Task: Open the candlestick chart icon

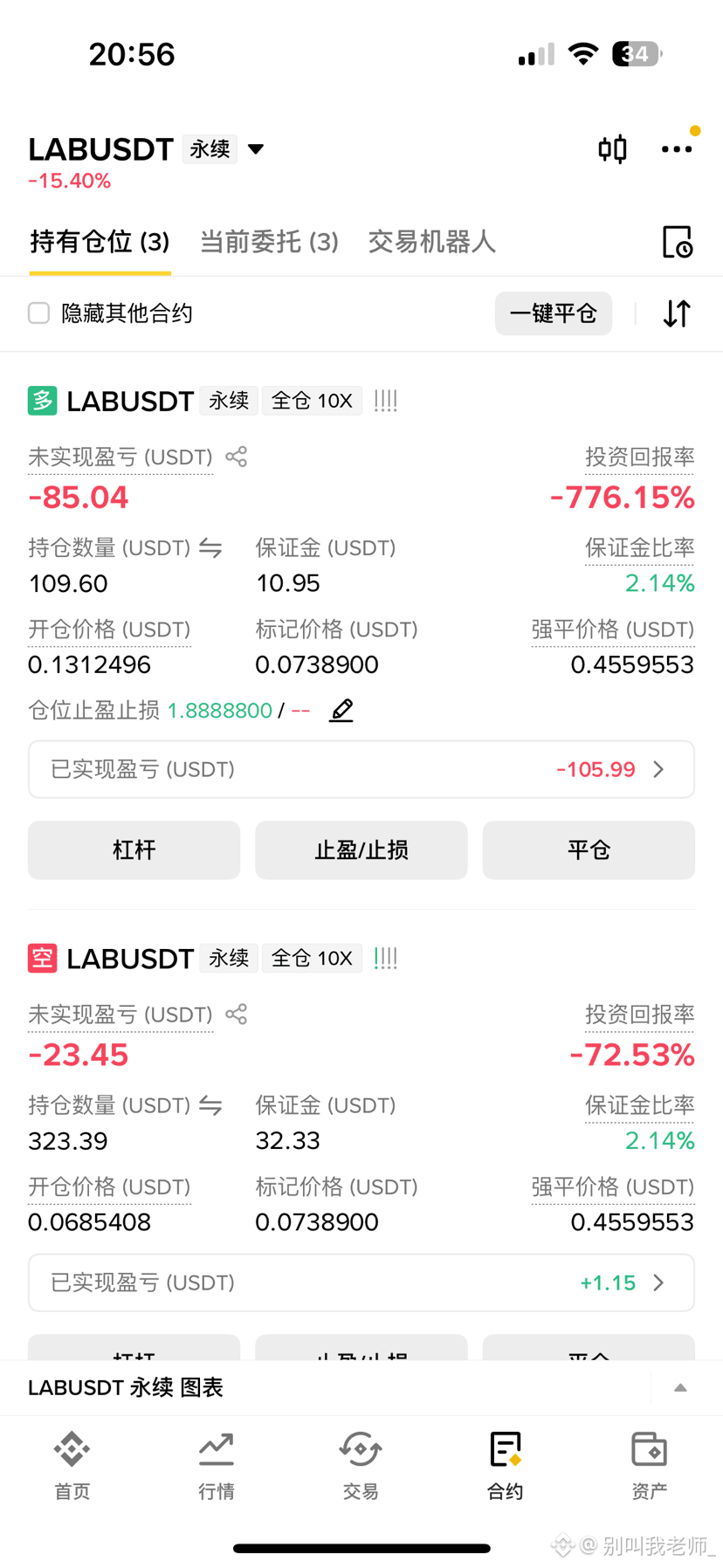Action: coord(612,149)
